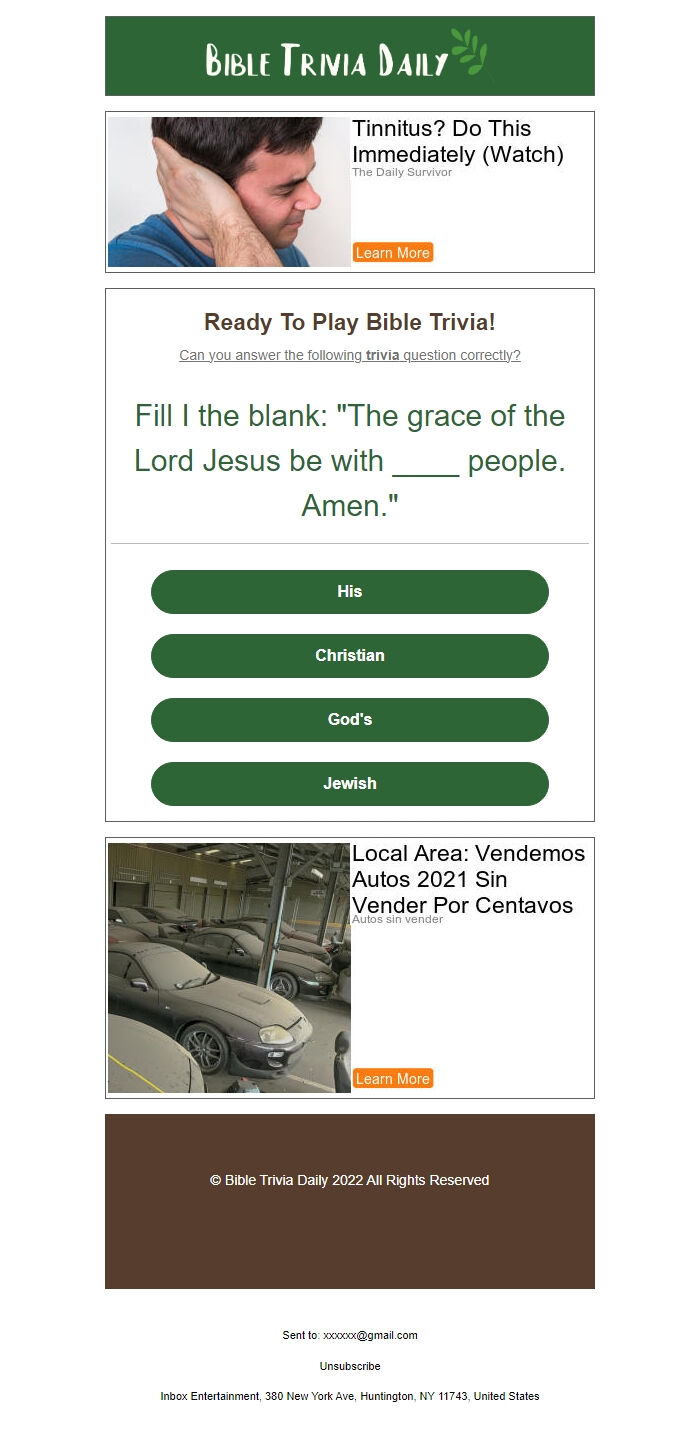Image resolution: width=700 pixels, height=1443 pixels.
Task: Open the dusty cars ad photo
Action: [x=229, y=968]
